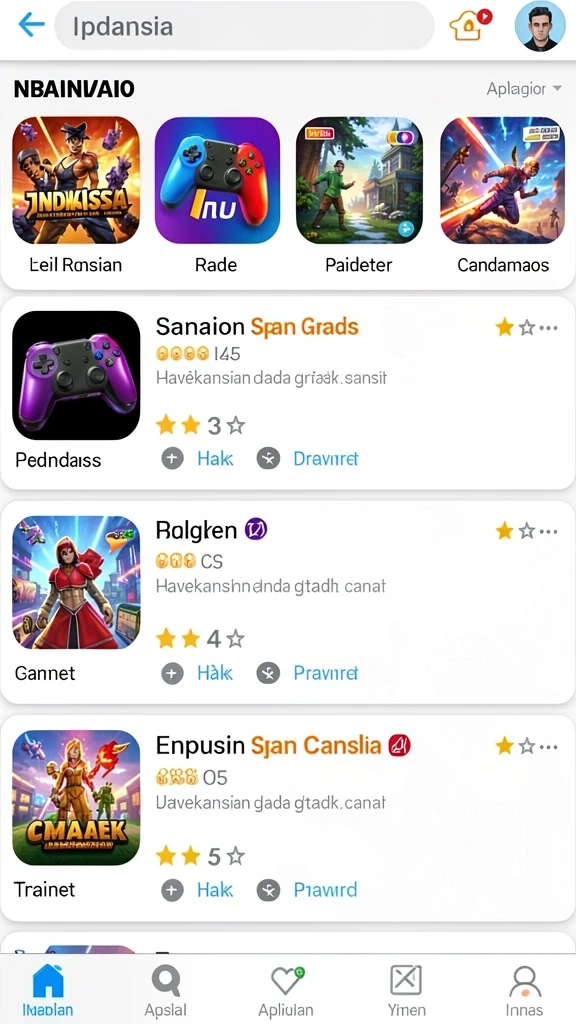Switch to the Apliulan tab
The image size is (576, 1024).
click(x=286, y=990)
